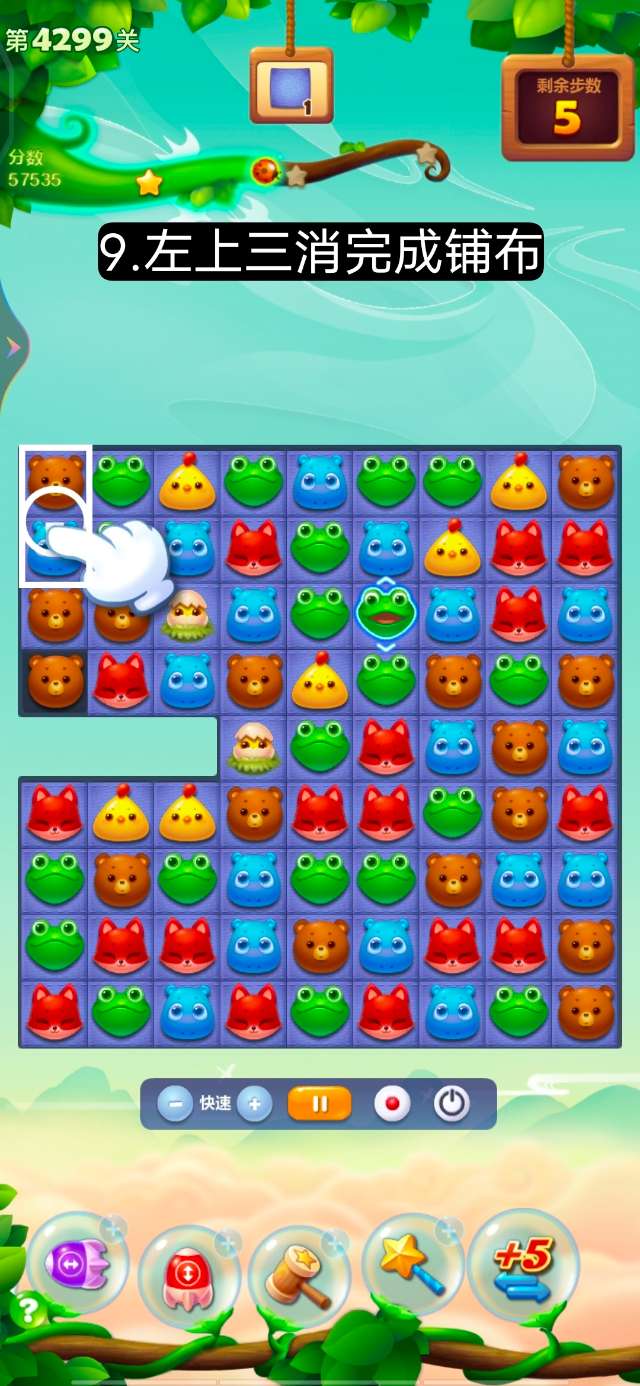
Task: Pause the playback with orange button
Action: click(320, 1104)
